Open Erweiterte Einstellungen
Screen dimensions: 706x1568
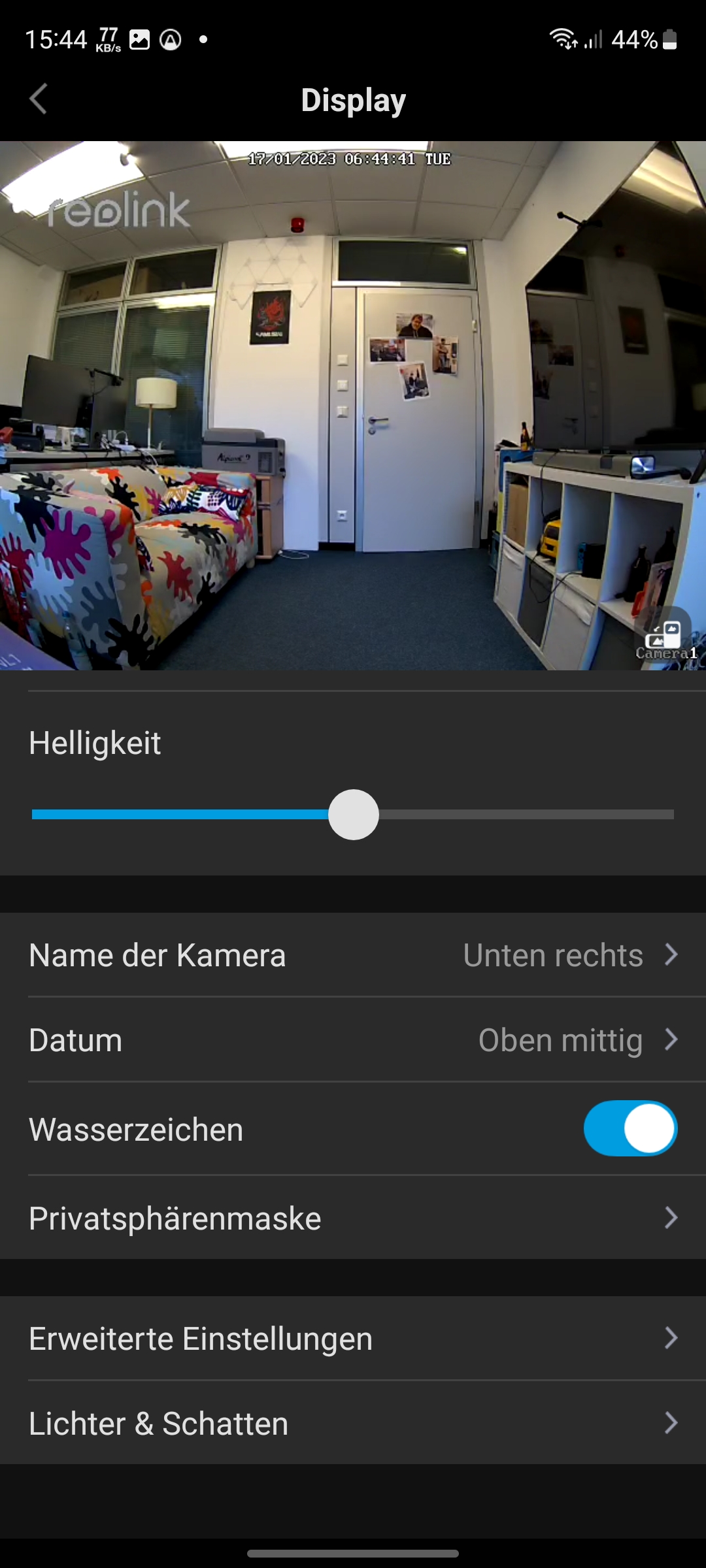point(353,1339)
